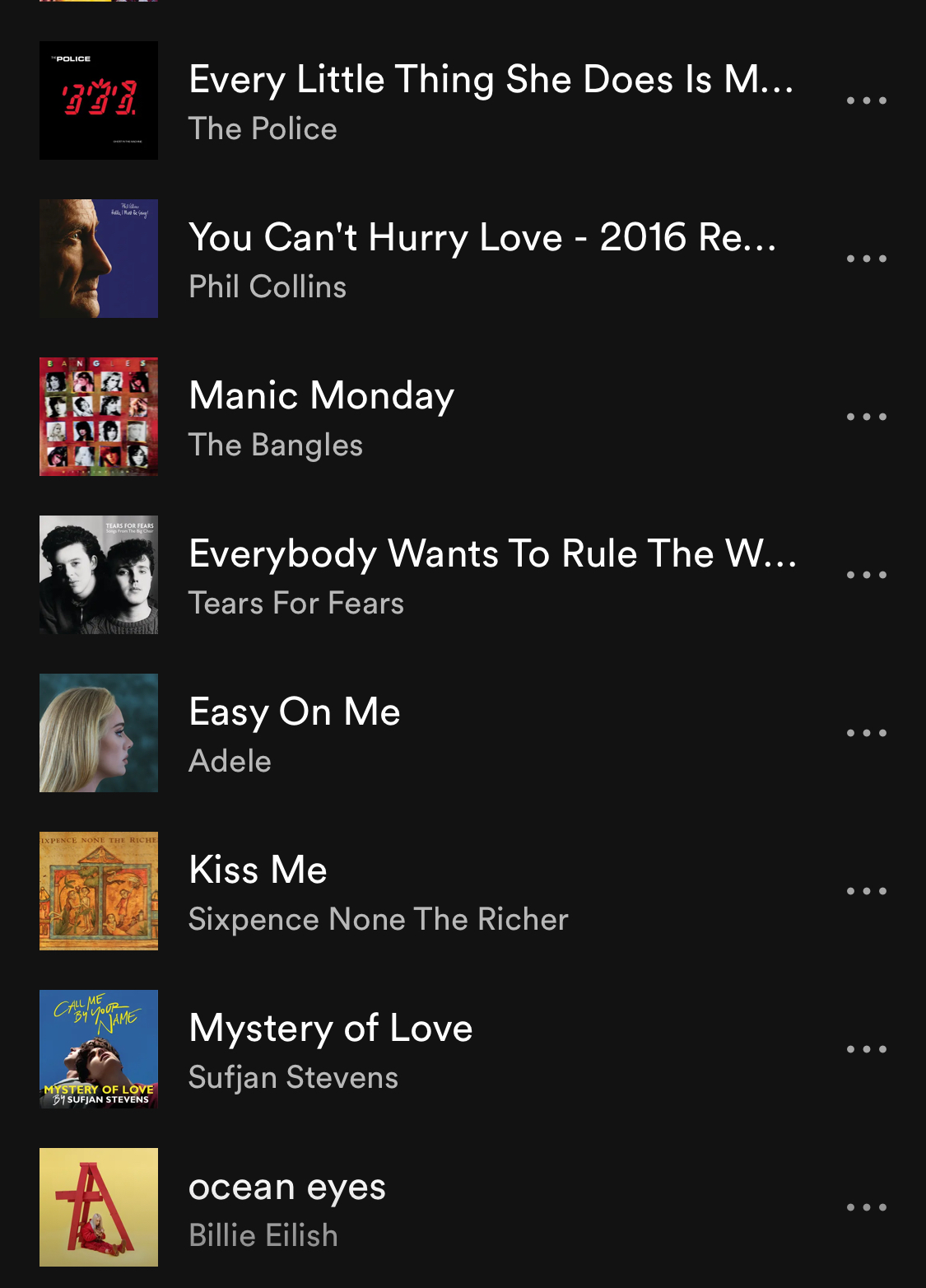
Task: Show options for Kiss Me
Action: point(867,891)
